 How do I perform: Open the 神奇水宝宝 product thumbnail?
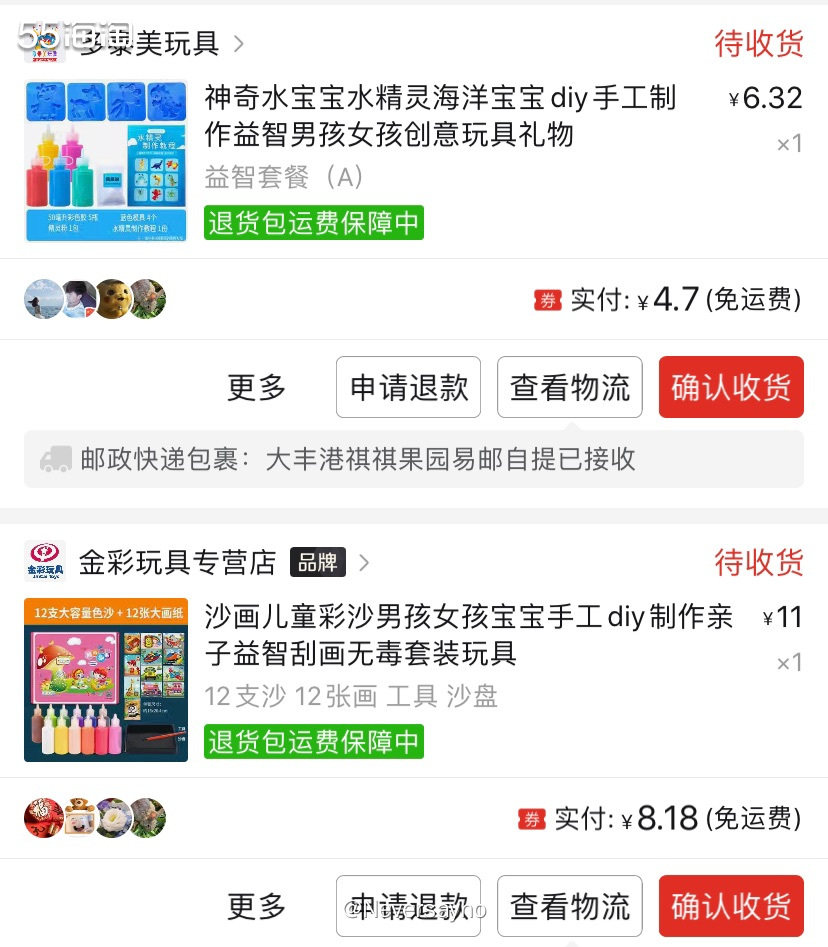tap(106, 160)
